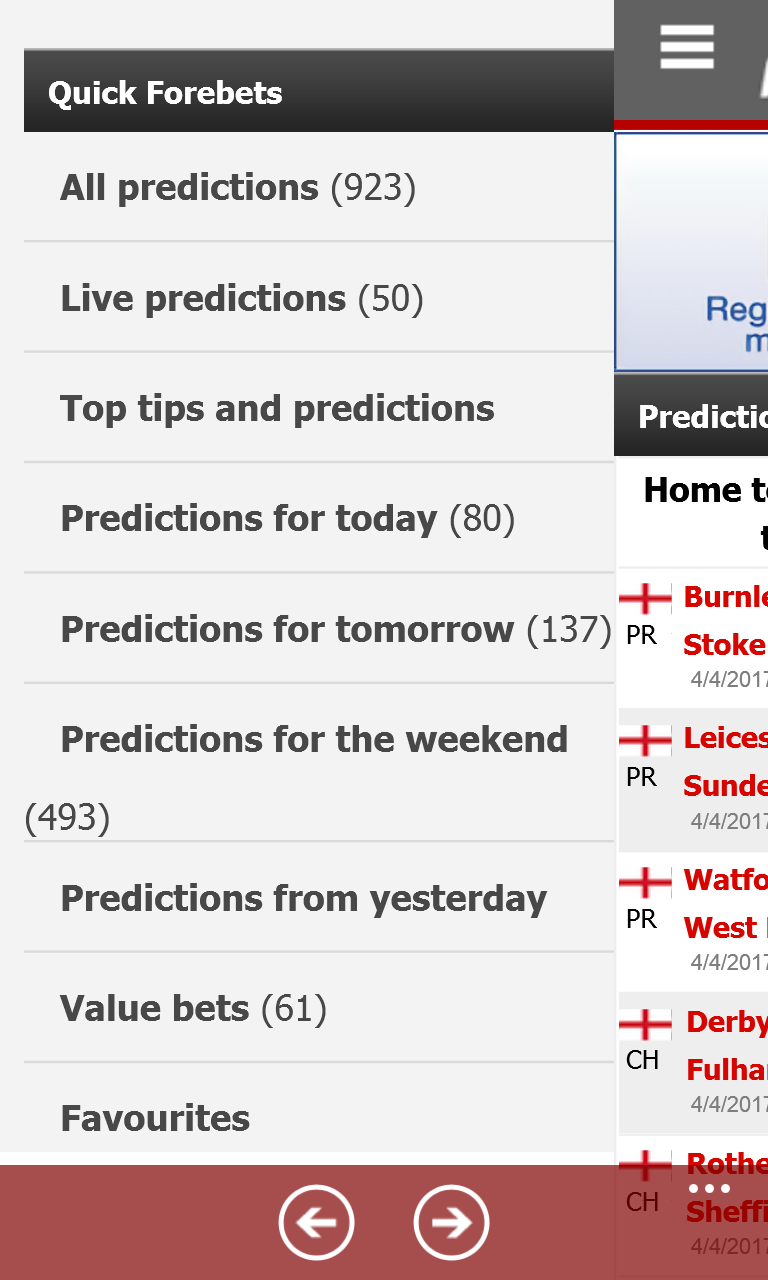768x1280 pixels.
Task: Open the Derby vs Fulham match
Action: pos(726,1046)
